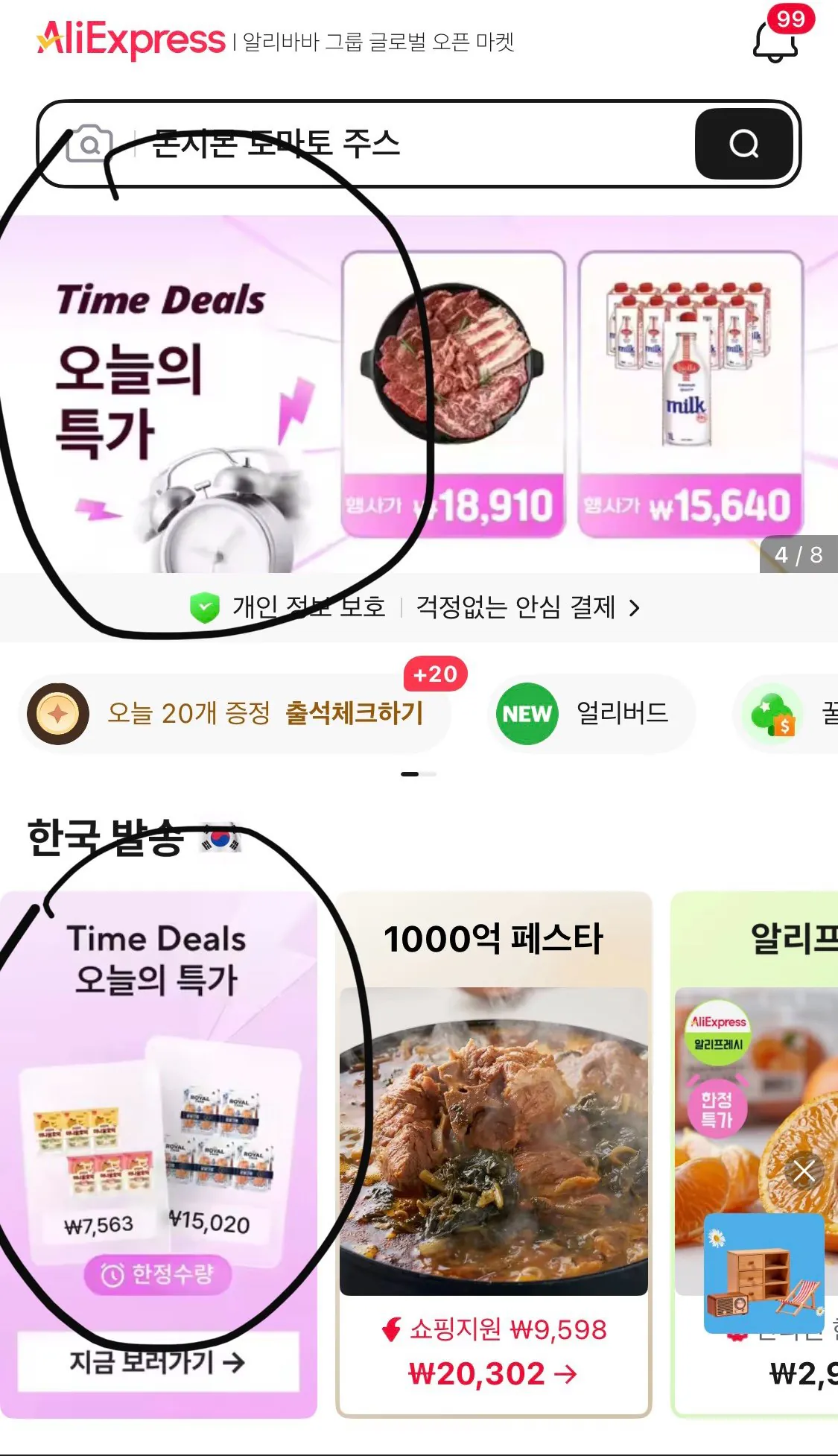Click the green privacy shield icon
Image resolution: width=838 pixels, height=1456 pixels.
[203, 608]
